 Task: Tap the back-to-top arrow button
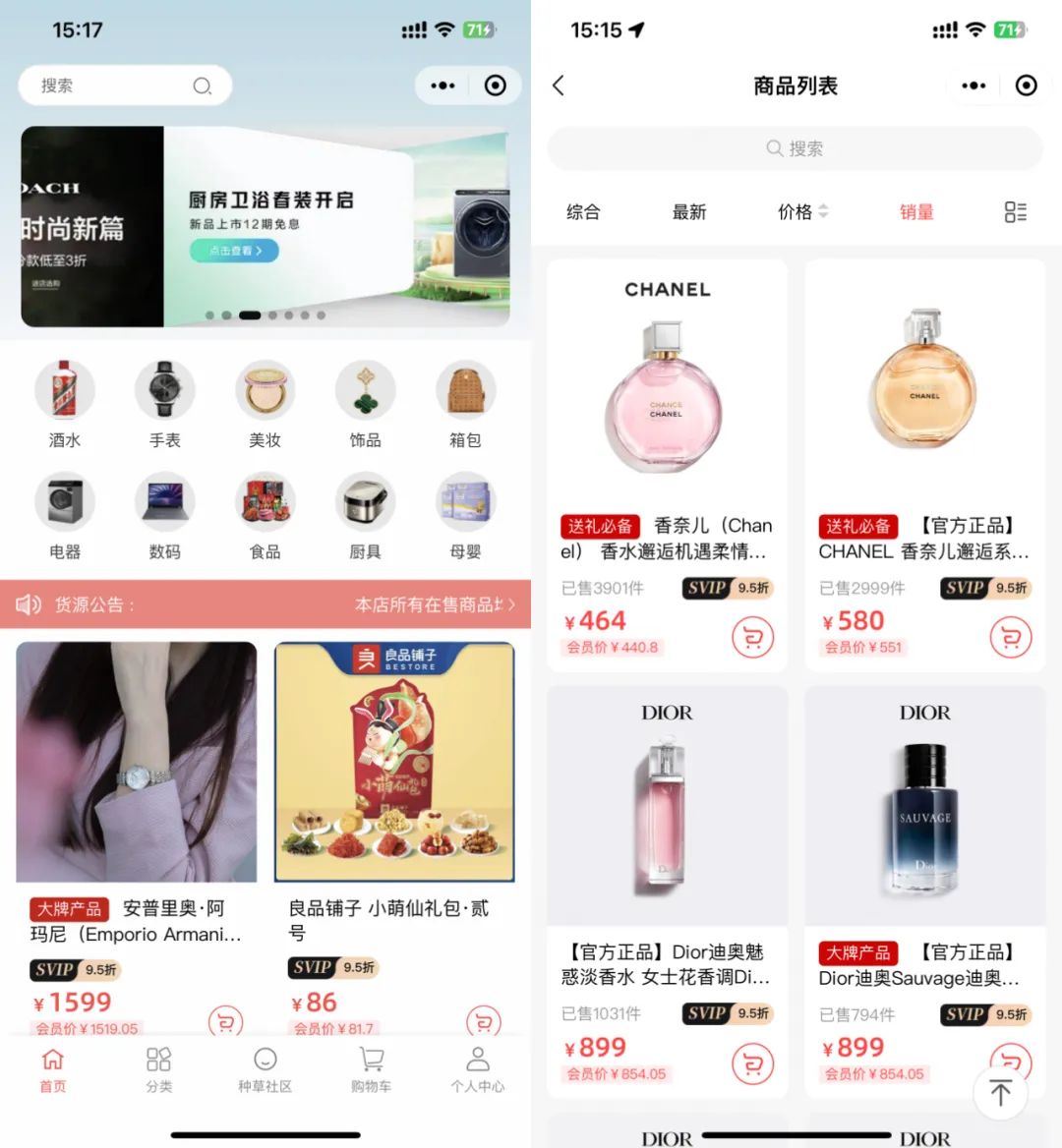1000,1092
